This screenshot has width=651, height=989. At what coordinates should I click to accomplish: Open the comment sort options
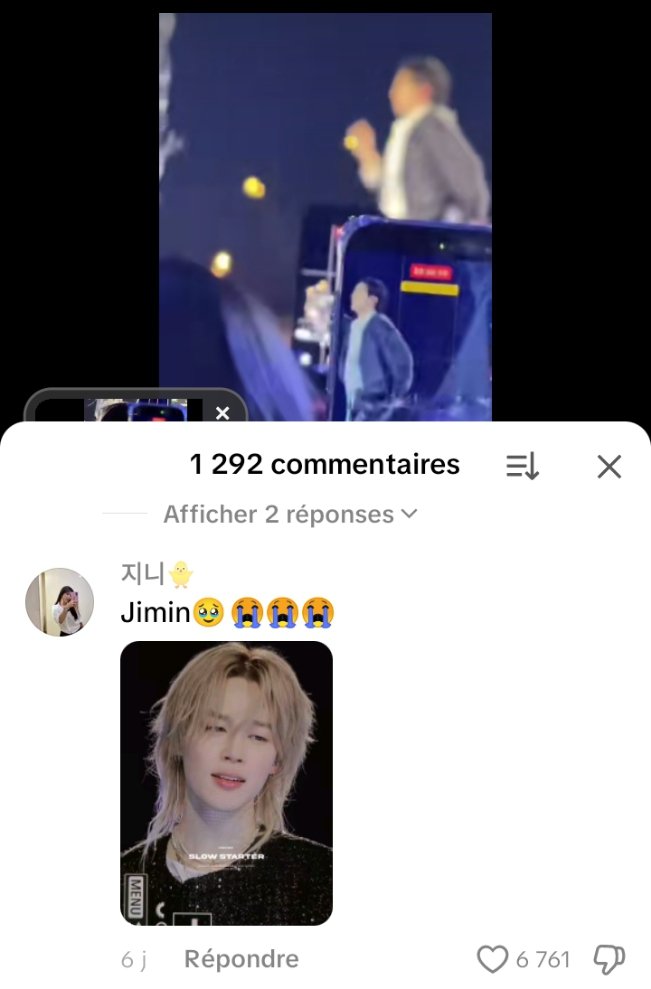[x=522, y=466]
